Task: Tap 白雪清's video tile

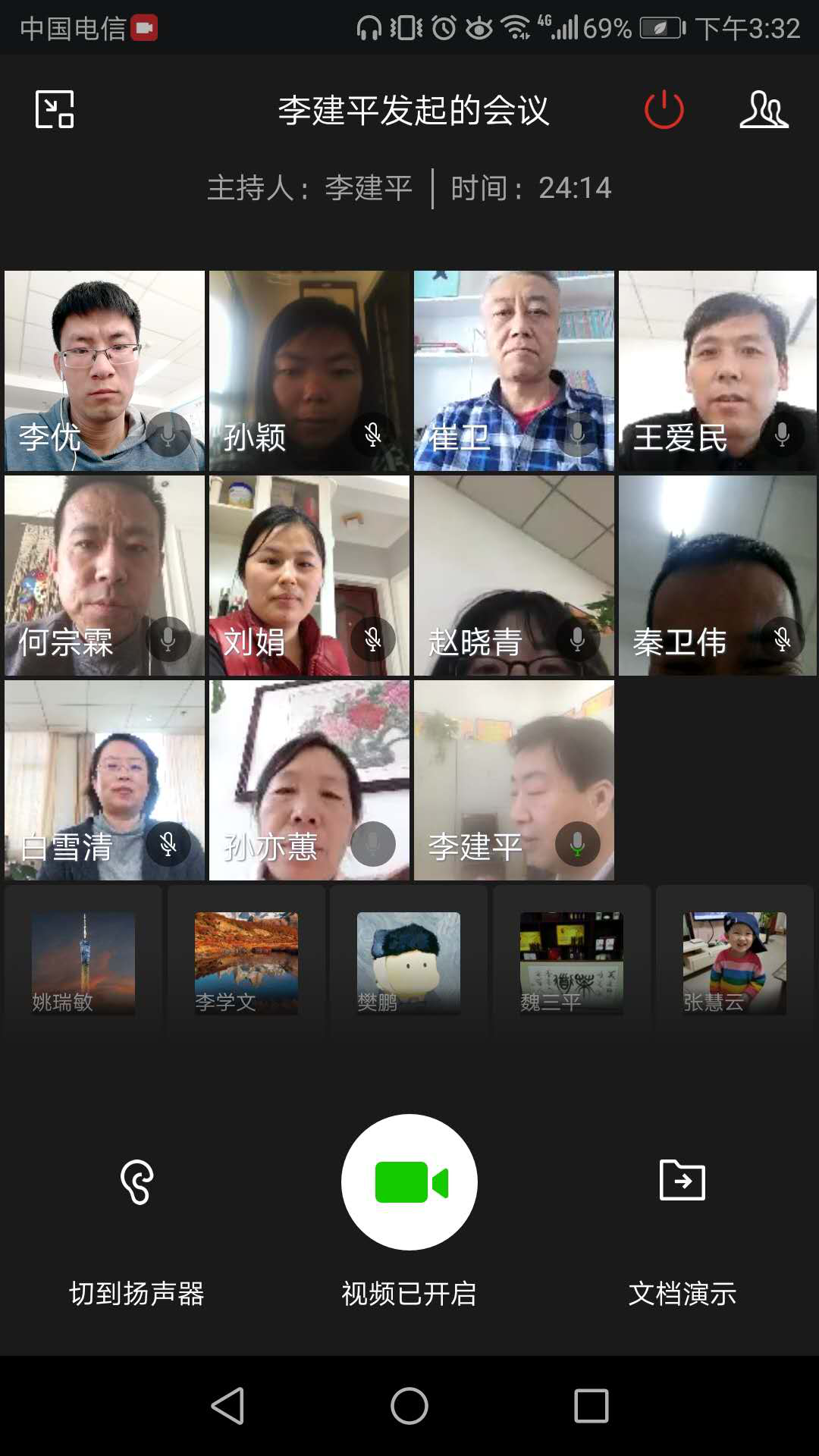Action: (105, 780)
